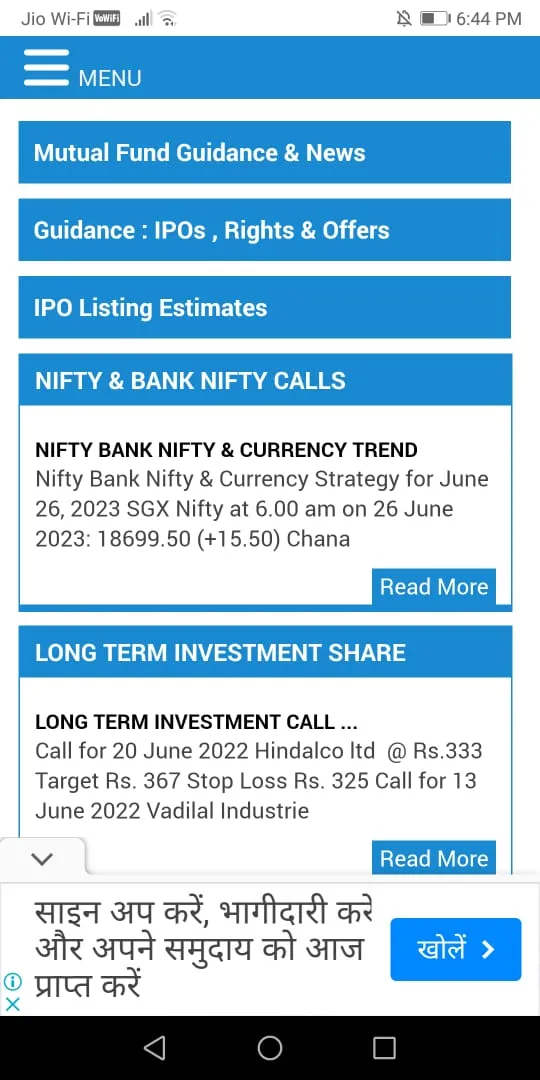Read More on Long Term Investment Call
This screenshot has height=1080, width=540.
tap(434, 858)
